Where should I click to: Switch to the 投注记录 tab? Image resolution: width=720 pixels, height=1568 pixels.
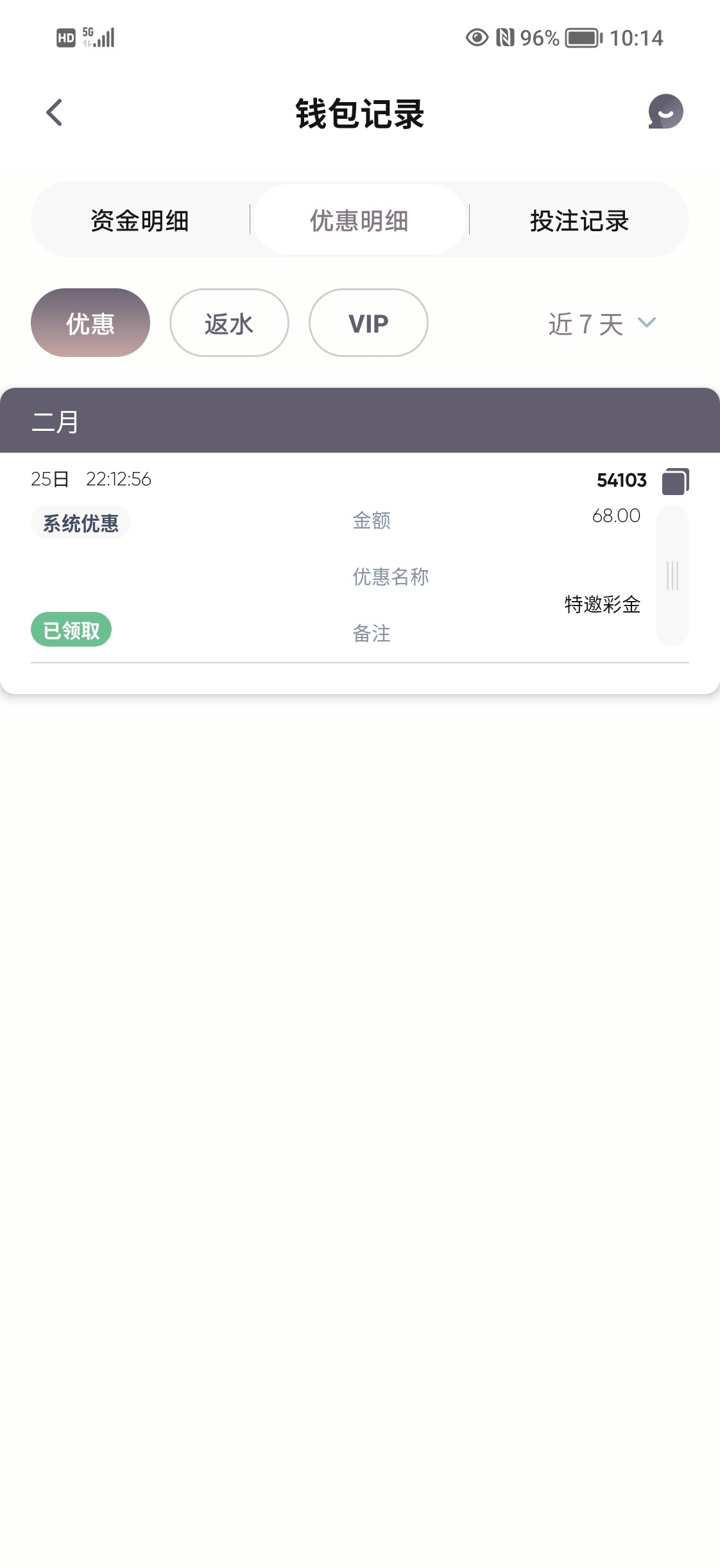coord(579,220)
